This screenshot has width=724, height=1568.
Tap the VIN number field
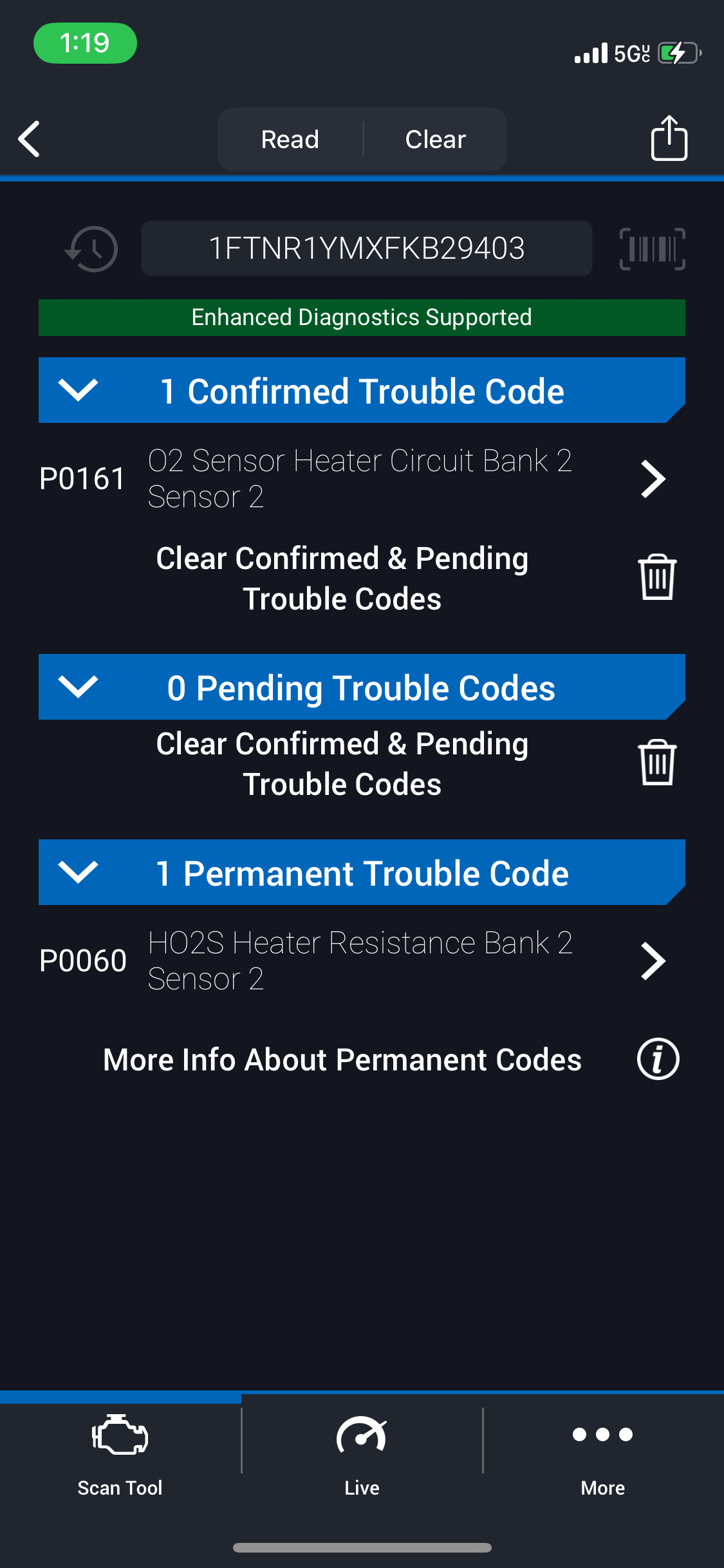click(367, 248)
